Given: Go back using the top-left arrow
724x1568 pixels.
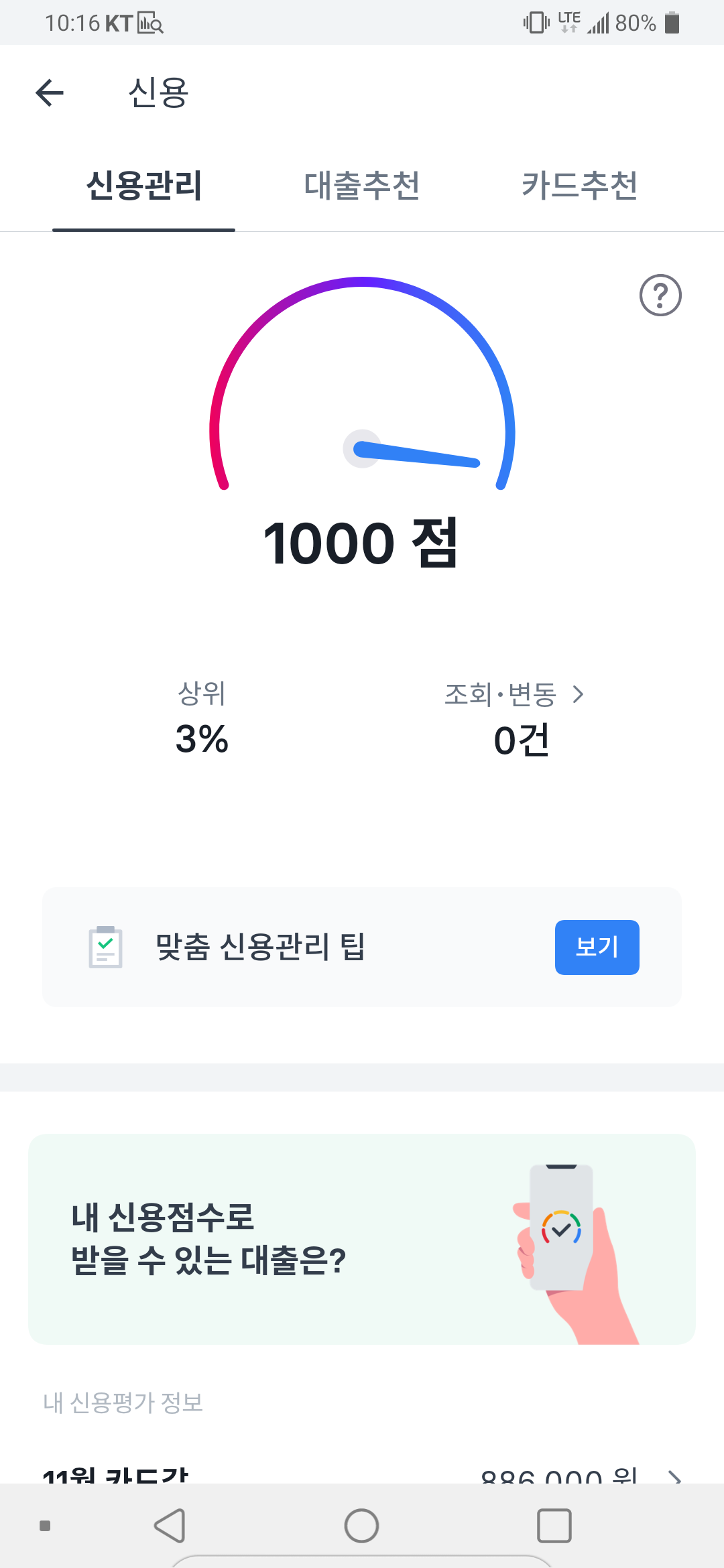Looking at the screenshot, I should pyautogui.click(x=50, y=92).
